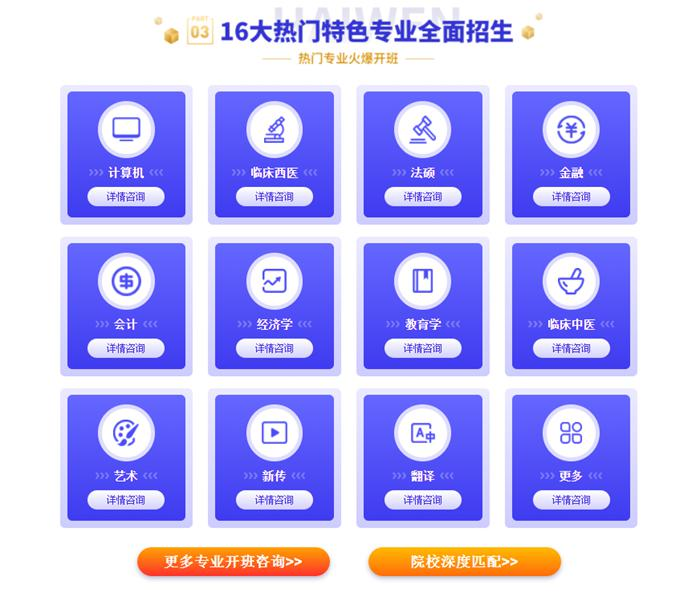Open 更多专业开班咨询 button
This screenshot has width=700, height=601.
(233, 562)
